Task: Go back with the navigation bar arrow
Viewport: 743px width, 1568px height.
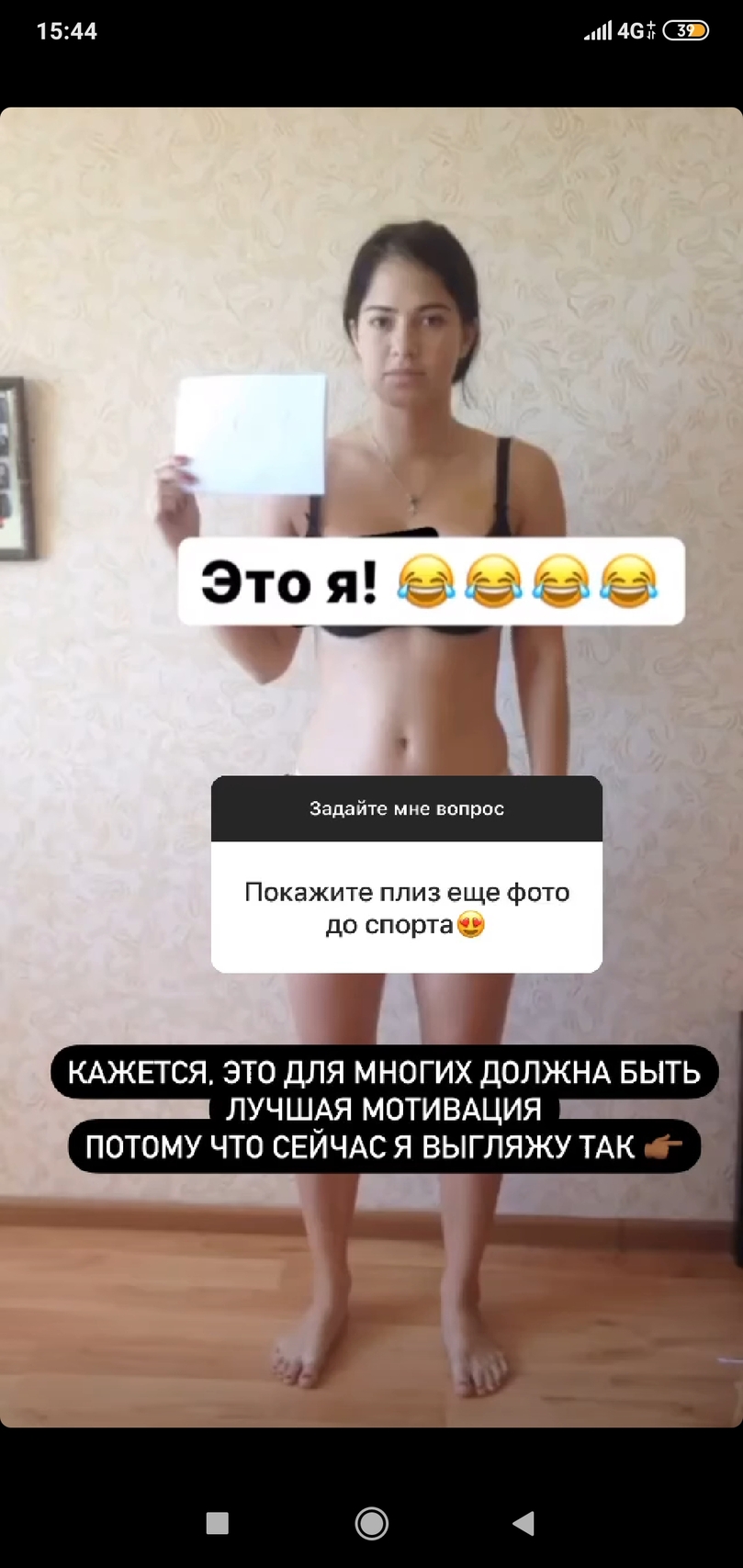Action: coord(523,1524)
